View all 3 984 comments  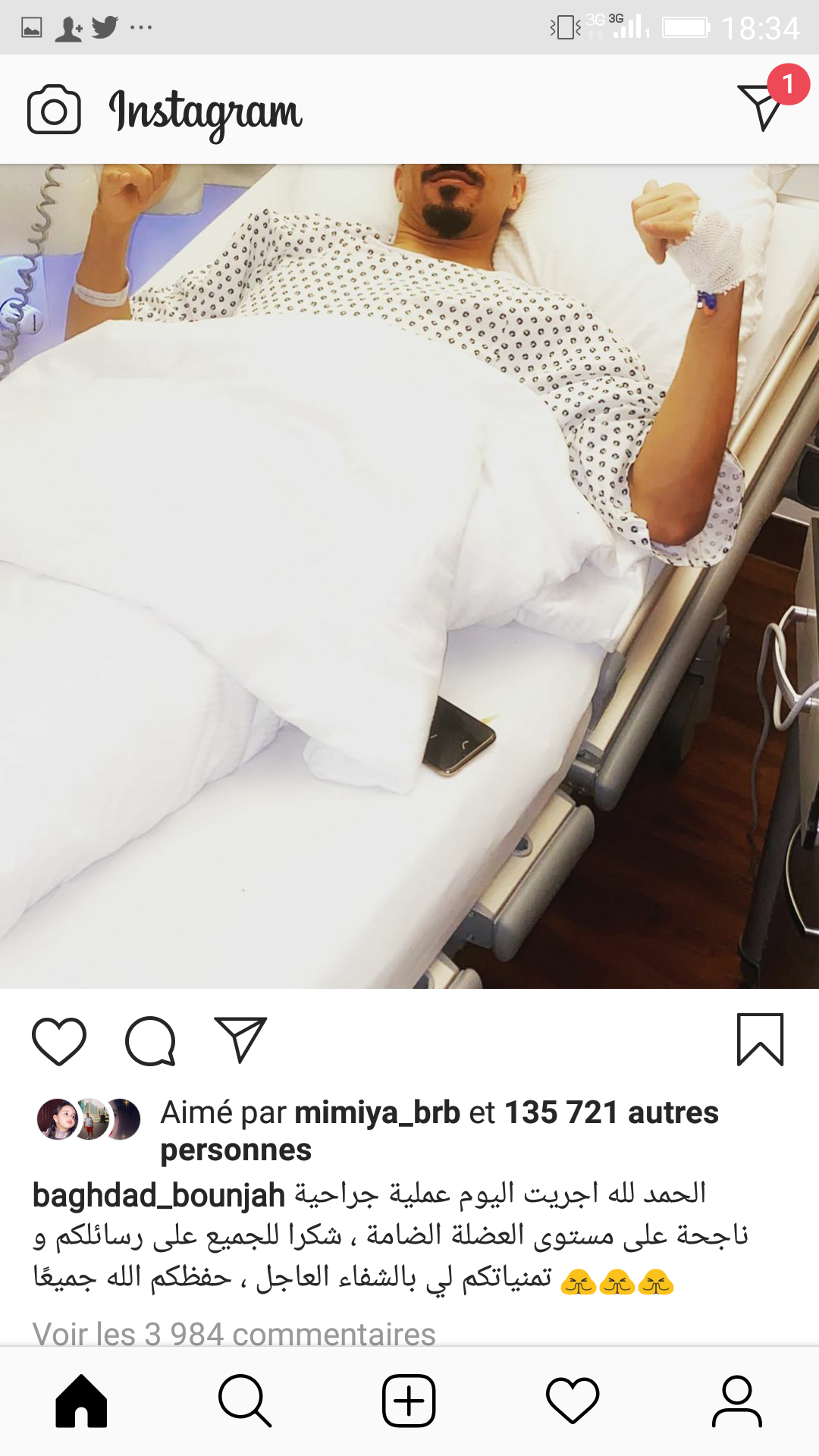(x=234, y=1334)
